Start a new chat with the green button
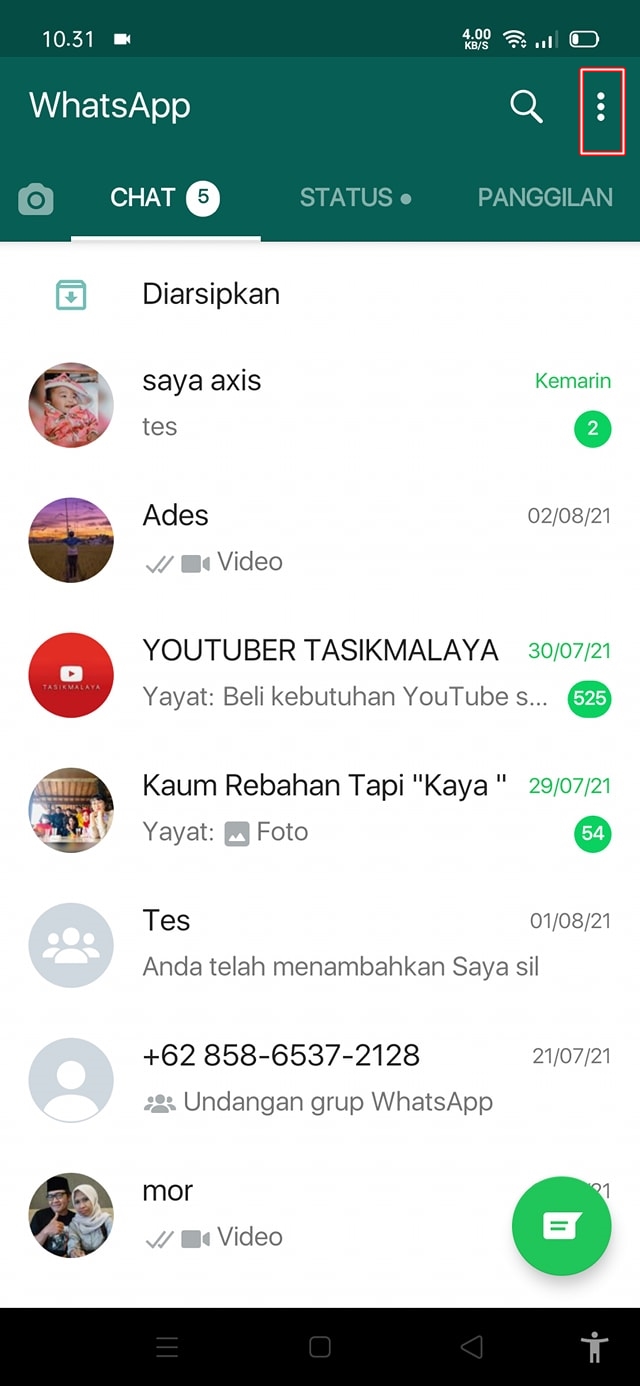640x1386 pixels. pos(561,1226)
